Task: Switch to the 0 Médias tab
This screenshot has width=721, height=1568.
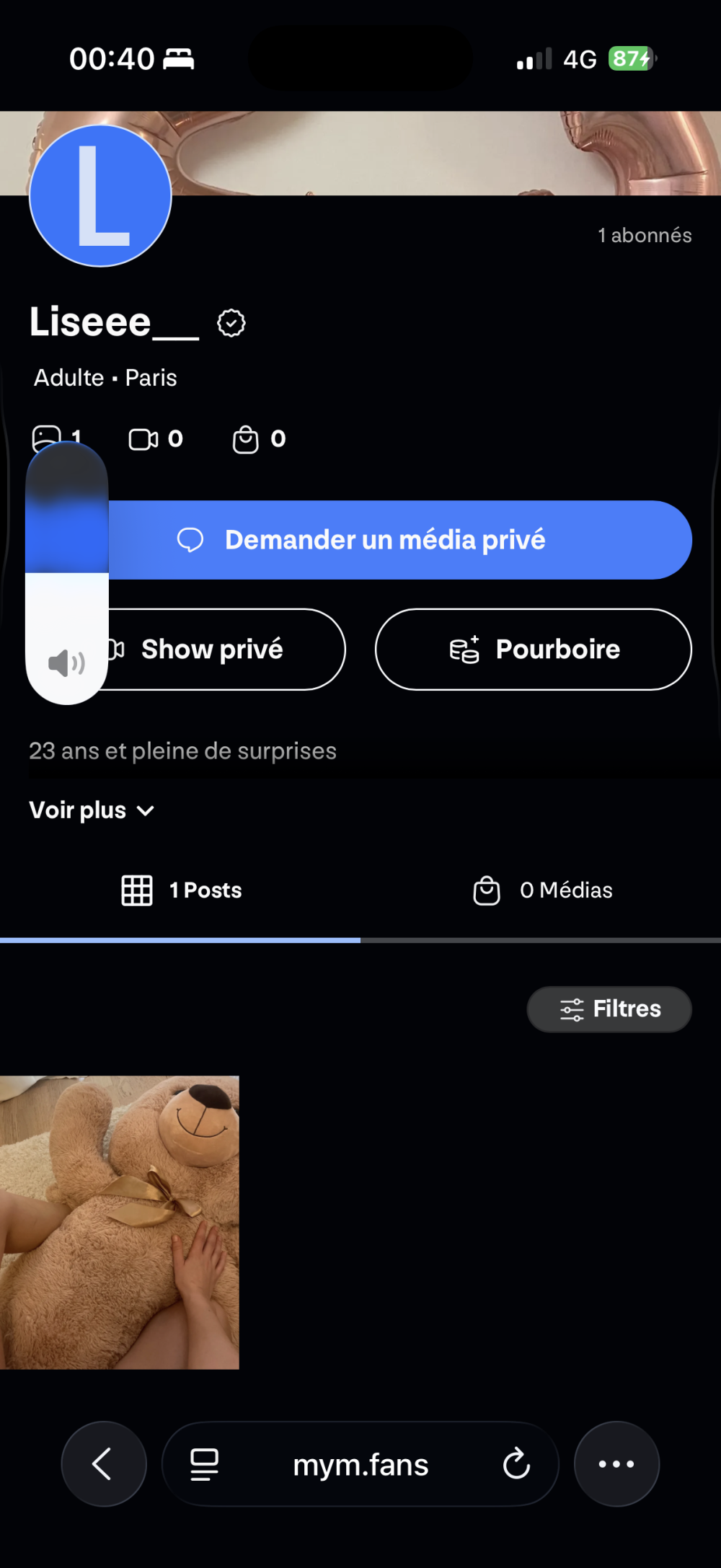Action: pos(542,891)
